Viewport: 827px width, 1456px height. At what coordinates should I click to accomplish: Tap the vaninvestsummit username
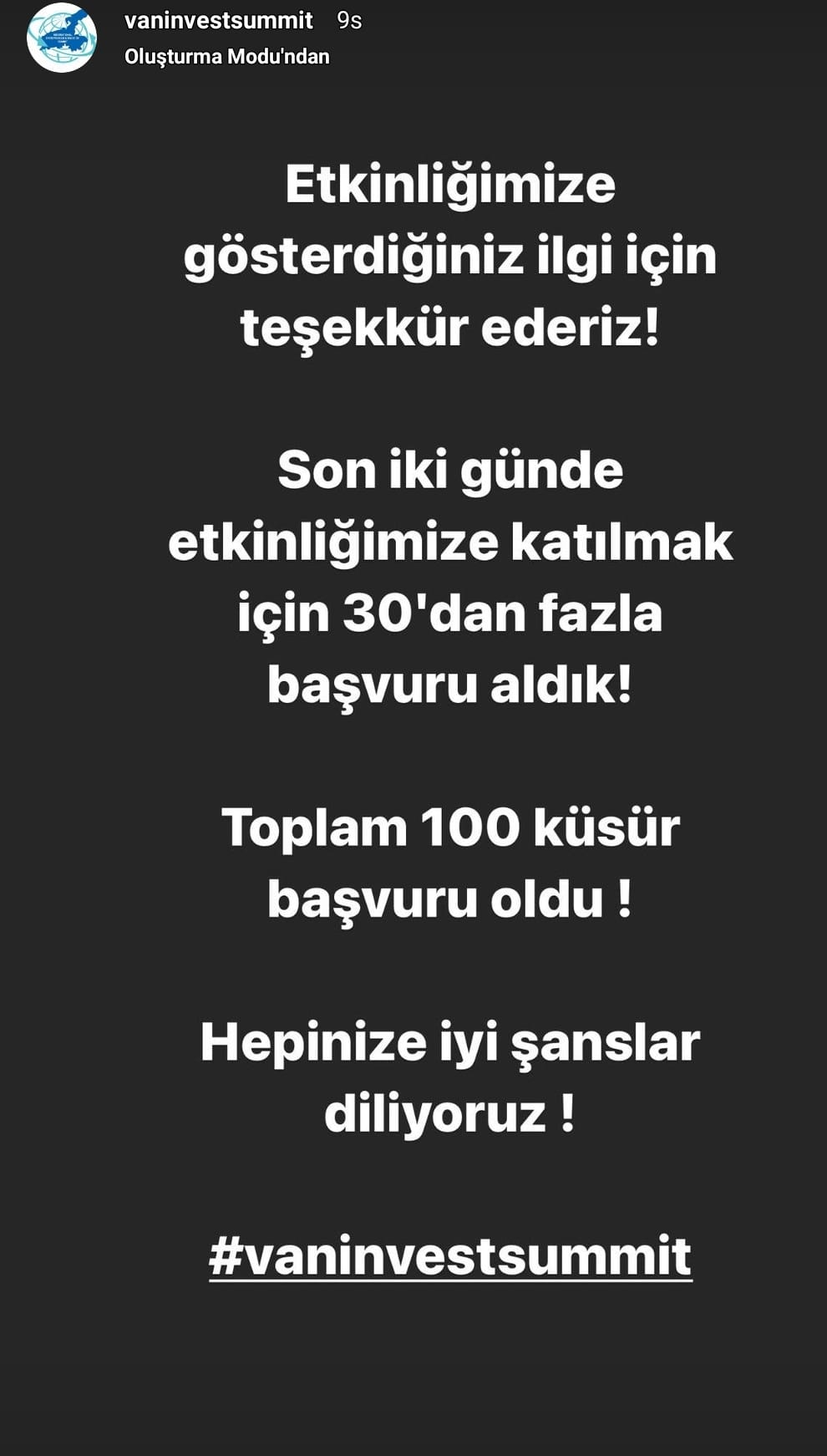coord(218,20)
